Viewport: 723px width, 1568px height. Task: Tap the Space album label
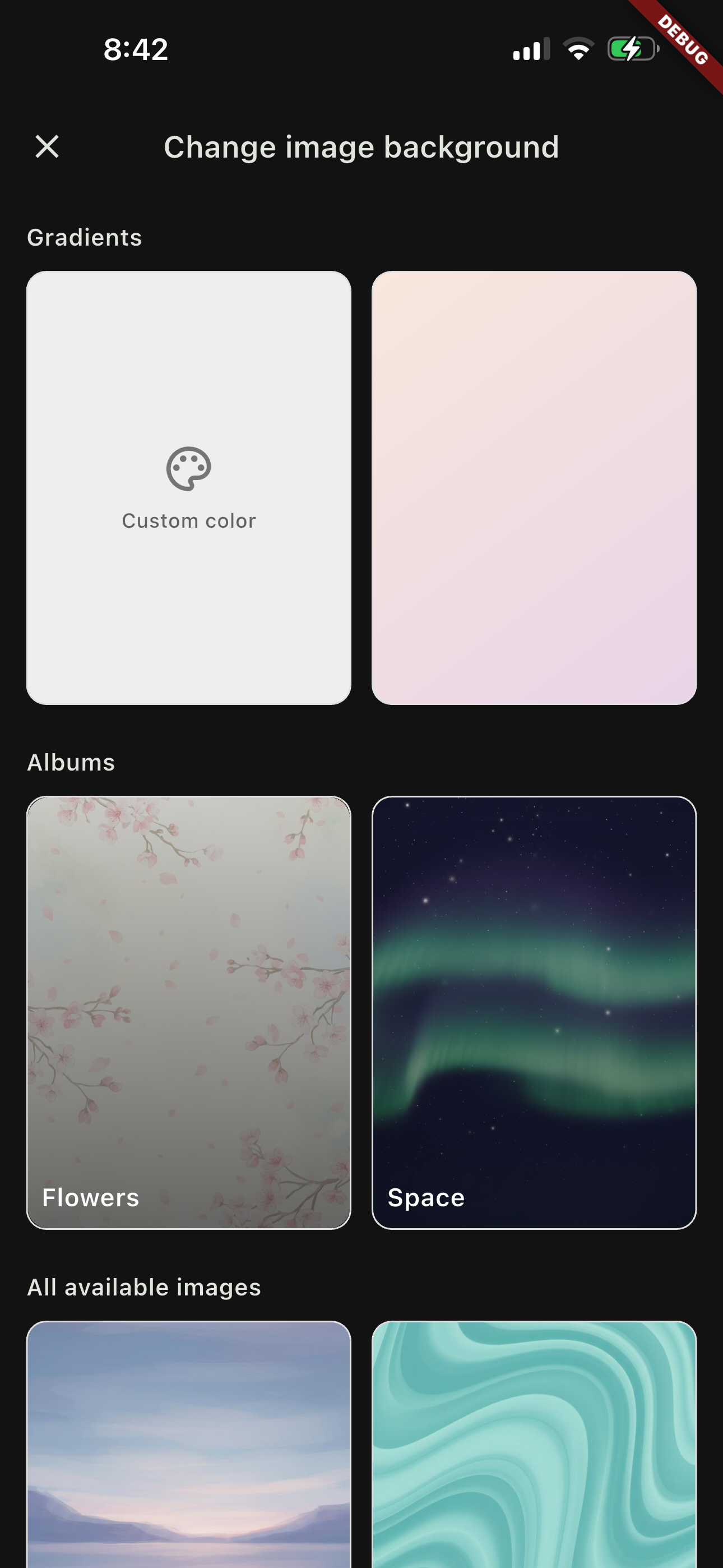[426, 1197]
